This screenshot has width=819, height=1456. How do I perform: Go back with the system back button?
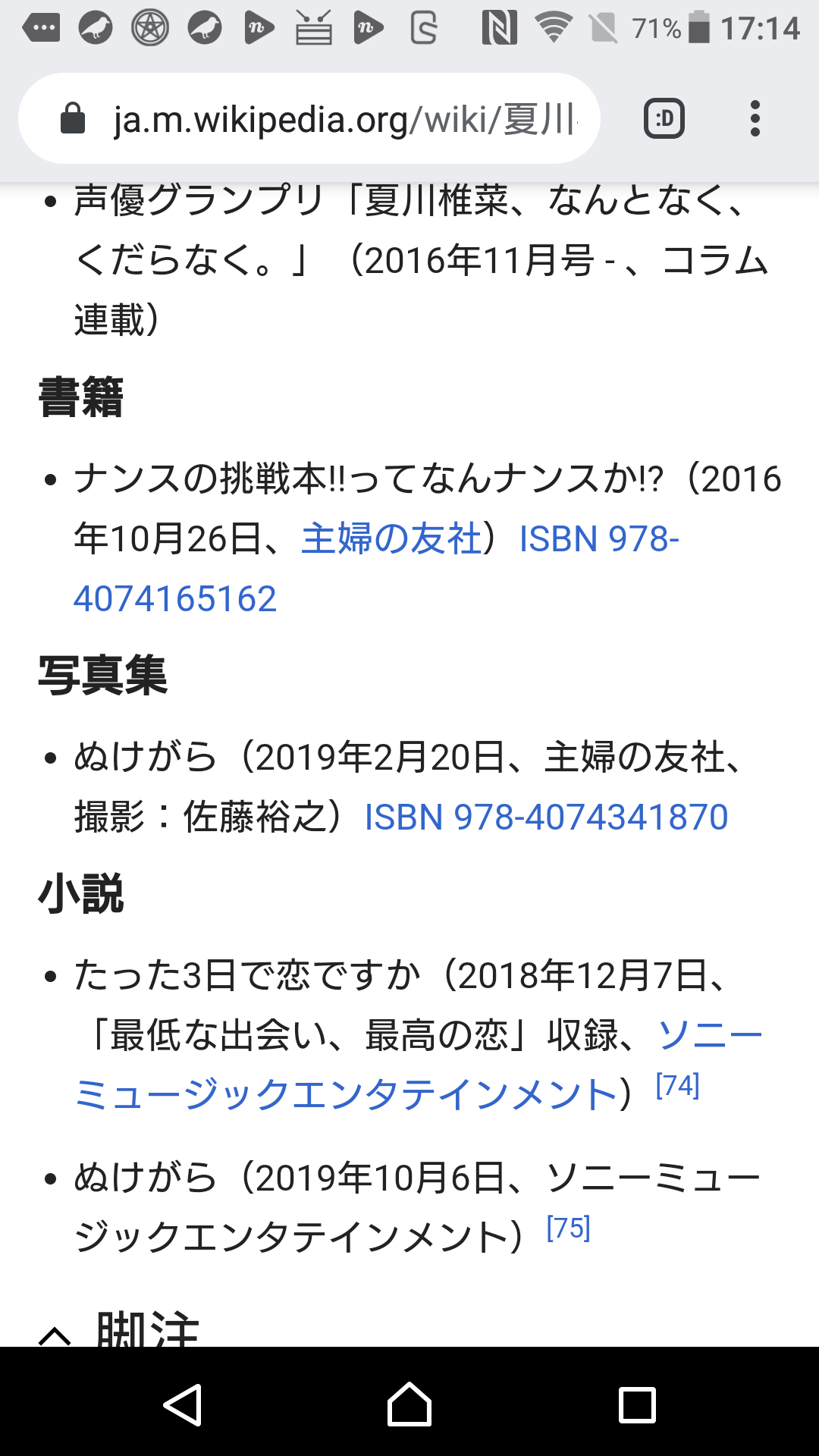(x=182, y=1404)
